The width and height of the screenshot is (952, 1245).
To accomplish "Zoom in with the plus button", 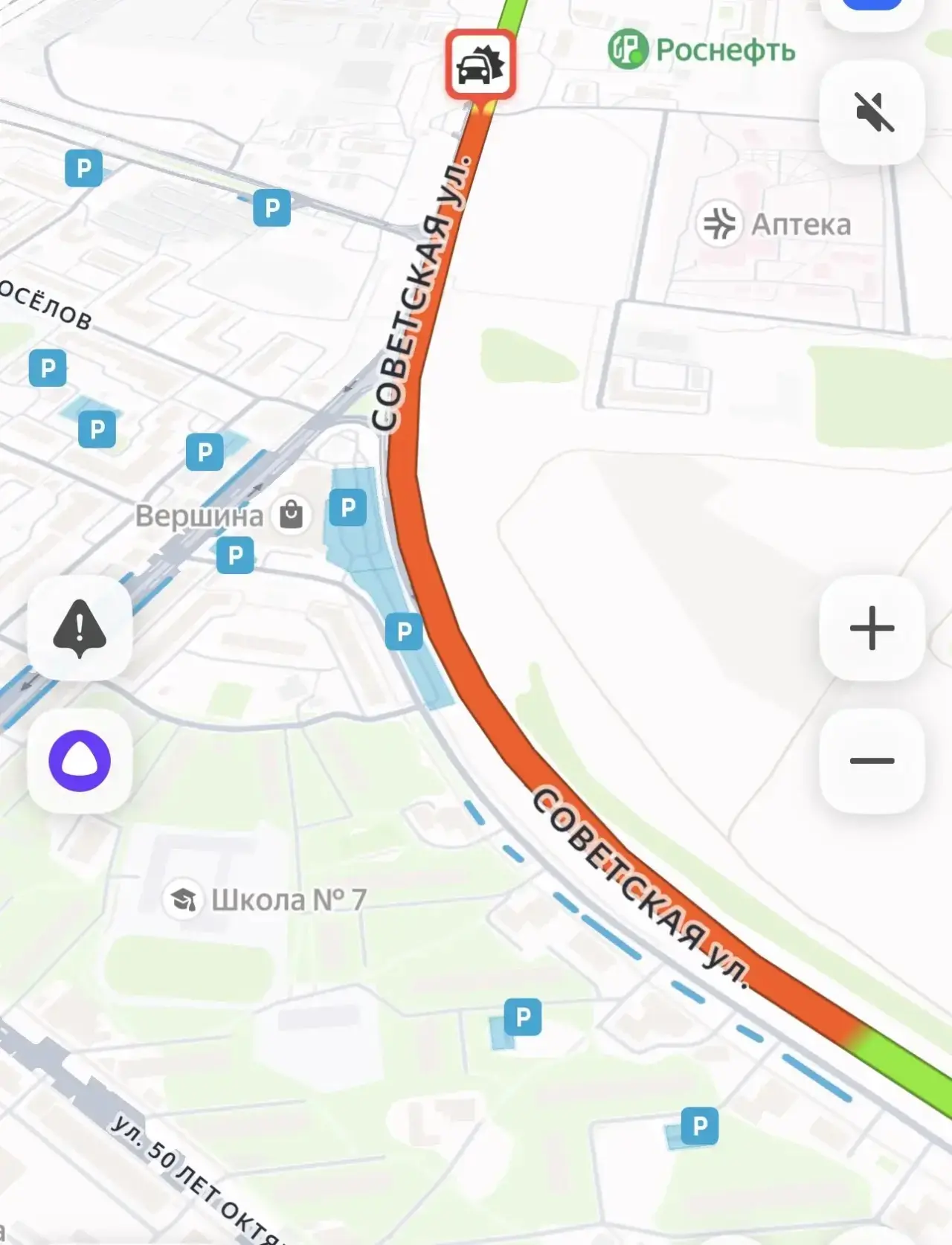I will coord(872,628).
